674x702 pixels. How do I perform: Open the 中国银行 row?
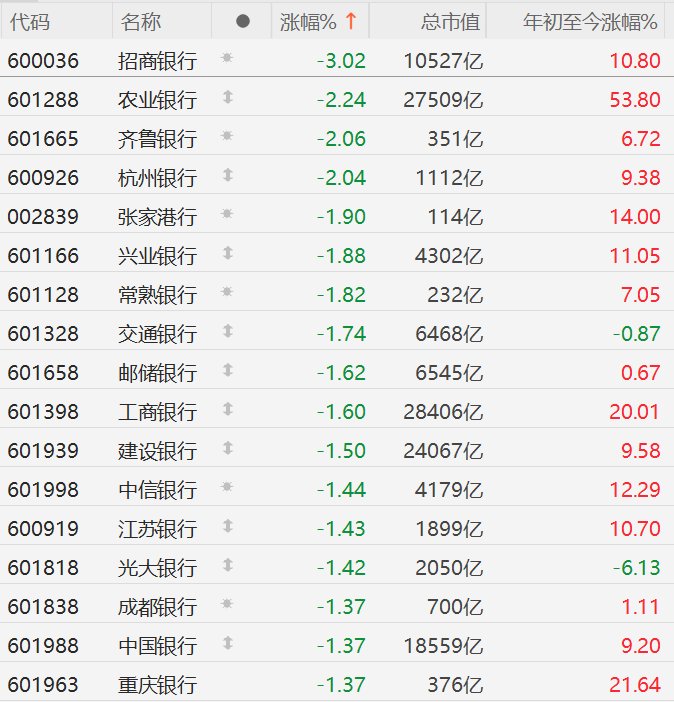click(x=157, y=645)
